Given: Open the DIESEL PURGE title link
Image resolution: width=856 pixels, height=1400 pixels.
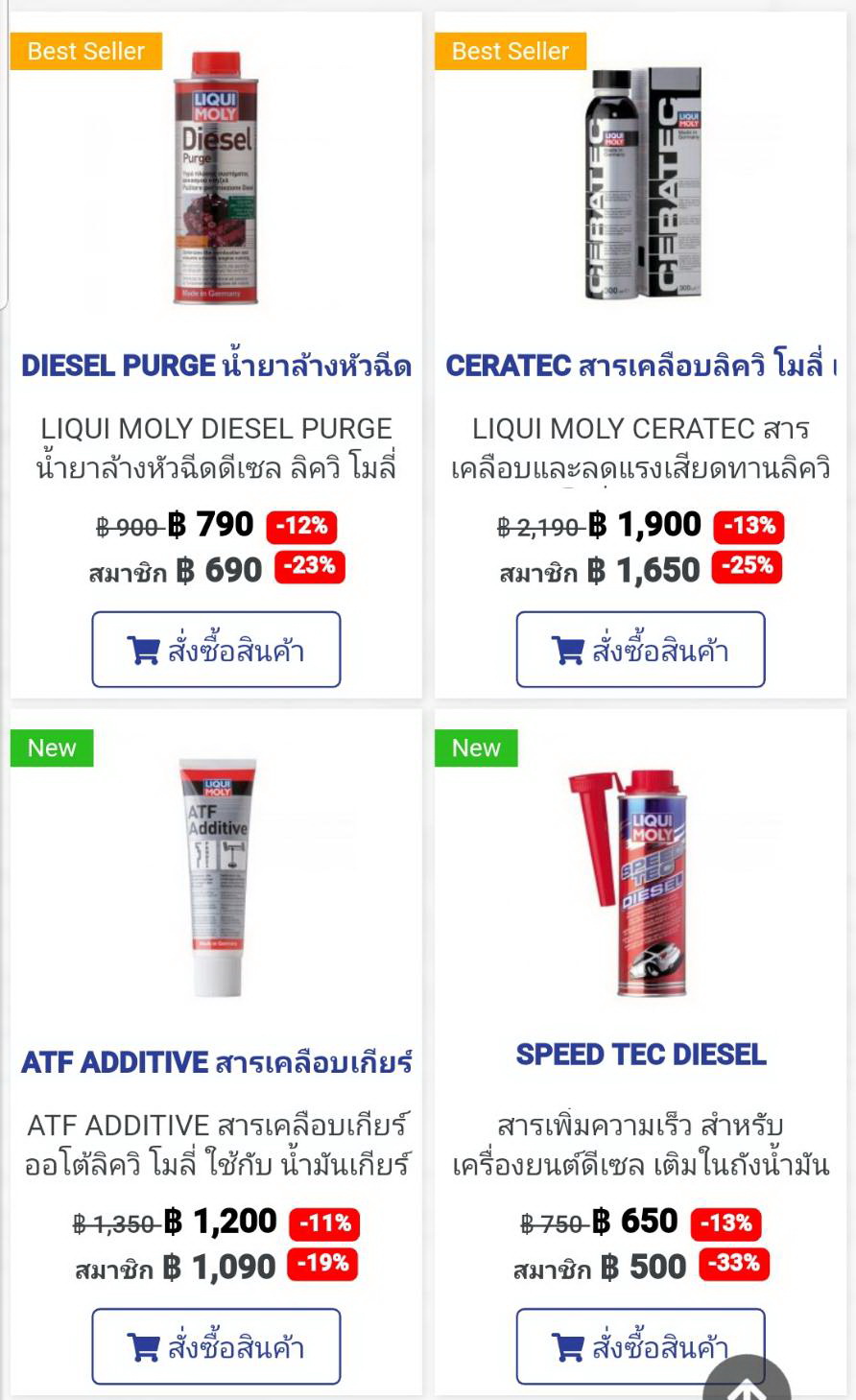Looking at the screenshot, I should (216, 366).
